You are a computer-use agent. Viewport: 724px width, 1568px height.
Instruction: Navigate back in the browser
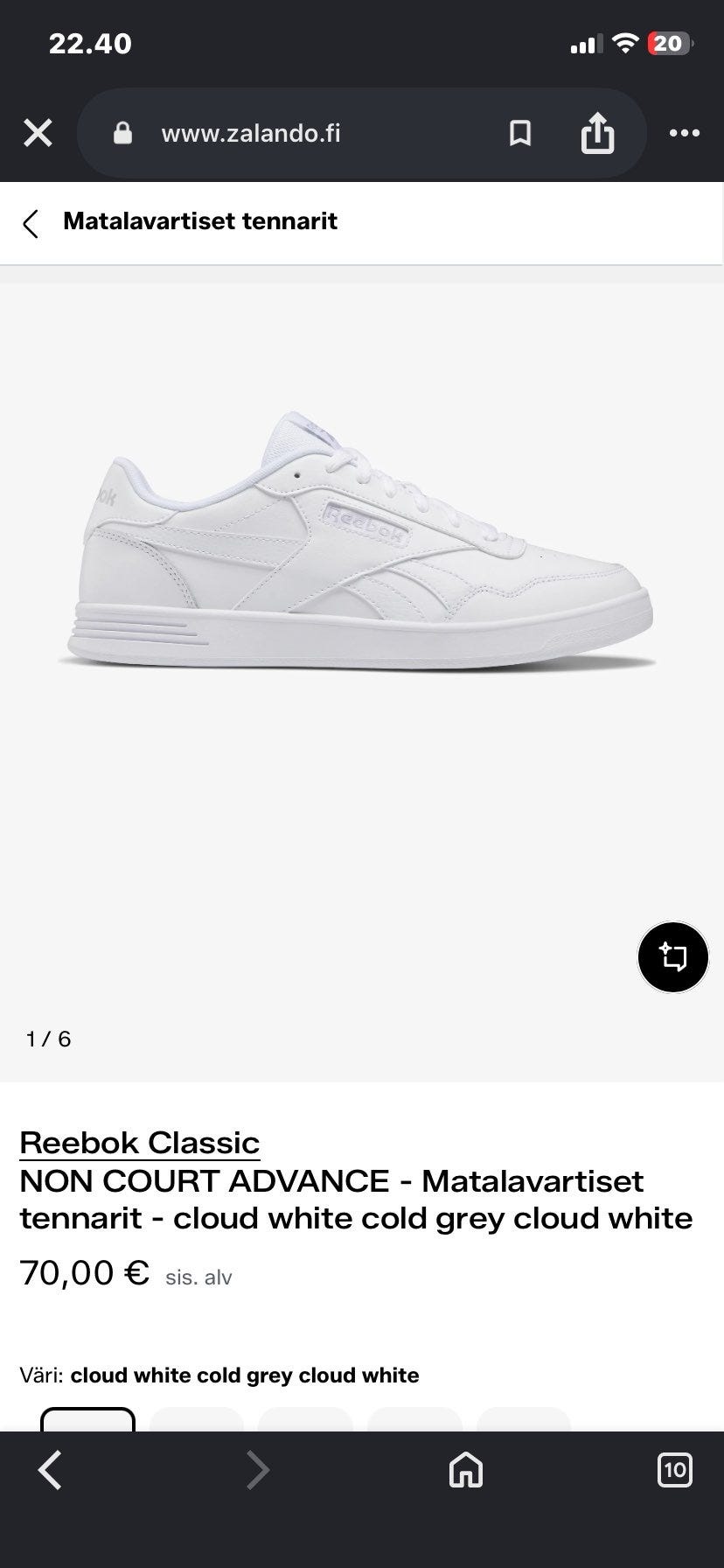[x=51, y=1470]
